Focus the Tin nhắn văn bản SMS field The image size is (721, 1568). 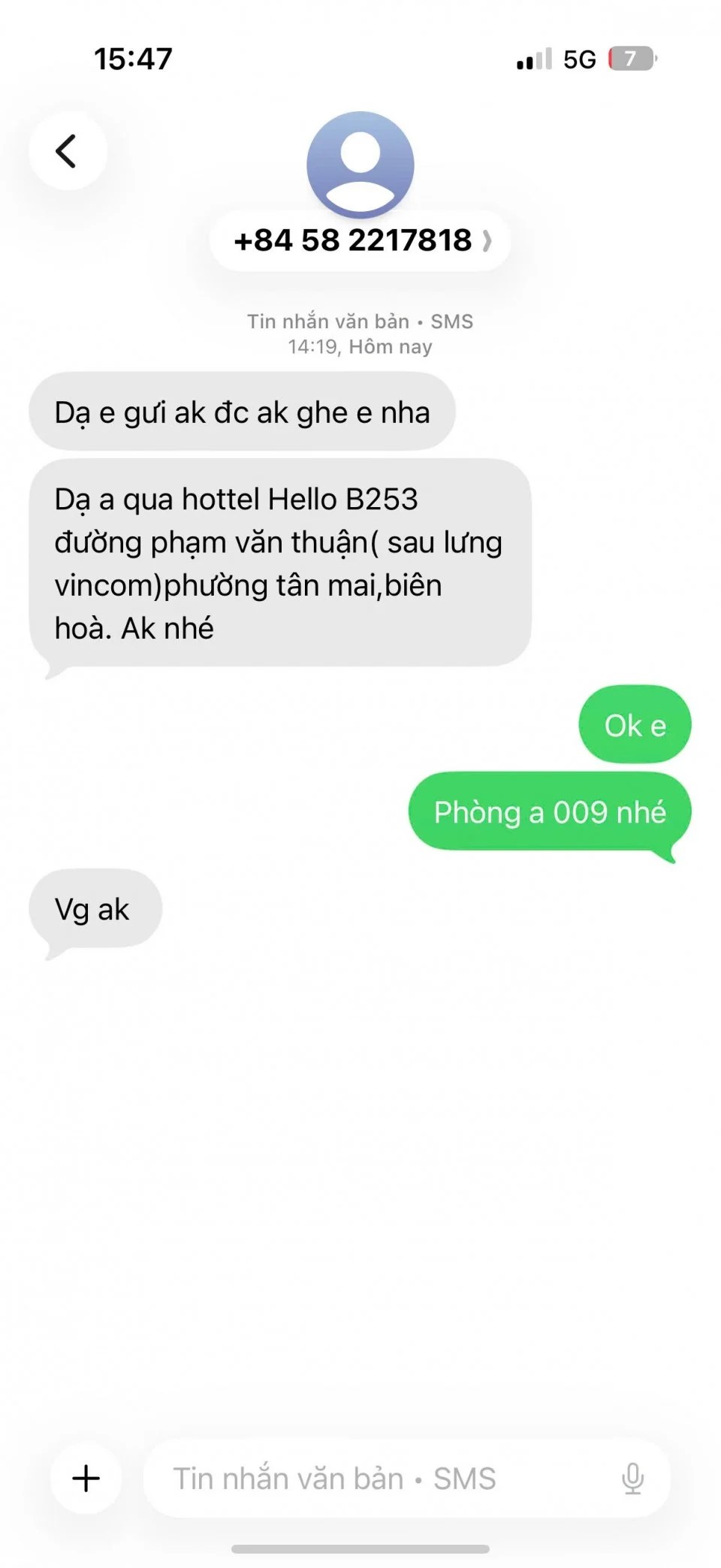(376, 1478)
